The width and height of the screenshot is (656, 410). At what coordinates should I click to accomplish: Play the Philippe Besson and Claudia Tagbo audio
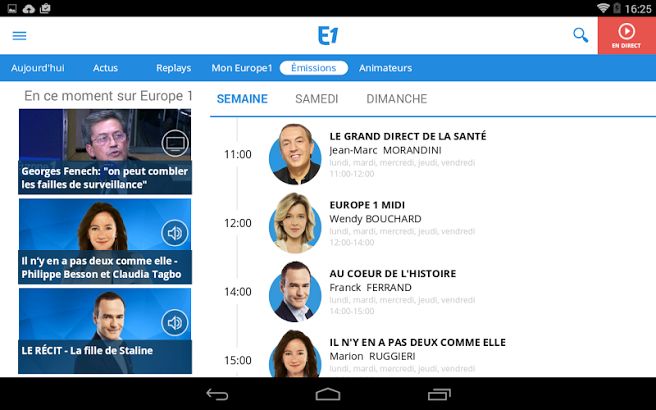pos(105,240)
